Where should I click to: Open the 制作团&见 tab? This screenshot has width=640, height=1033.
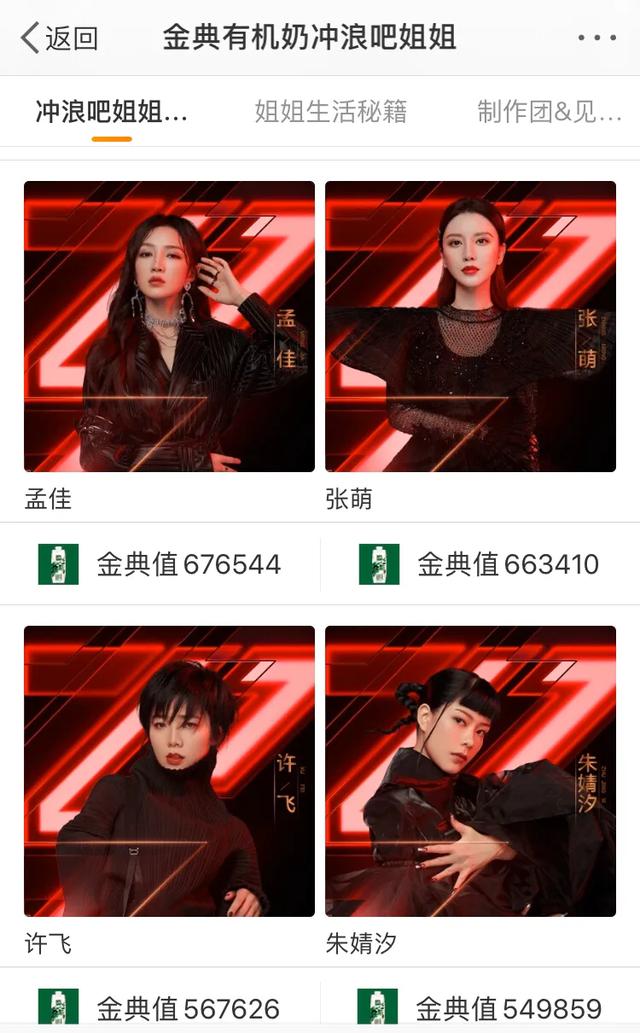click(x=549, y=111)
